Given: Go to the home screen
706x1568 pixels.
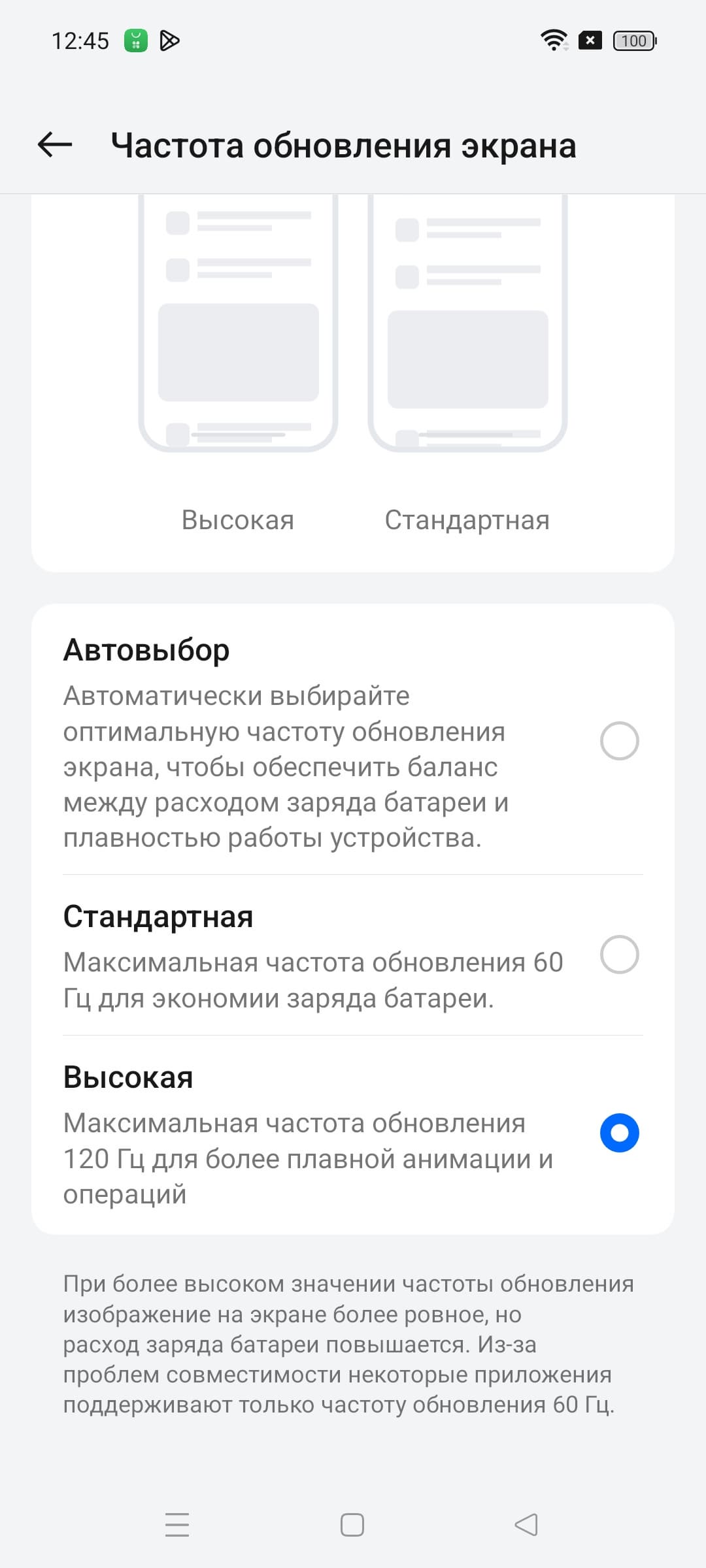Looking at the screenshot, I should pyautogui.click(x=352, y=1525).
